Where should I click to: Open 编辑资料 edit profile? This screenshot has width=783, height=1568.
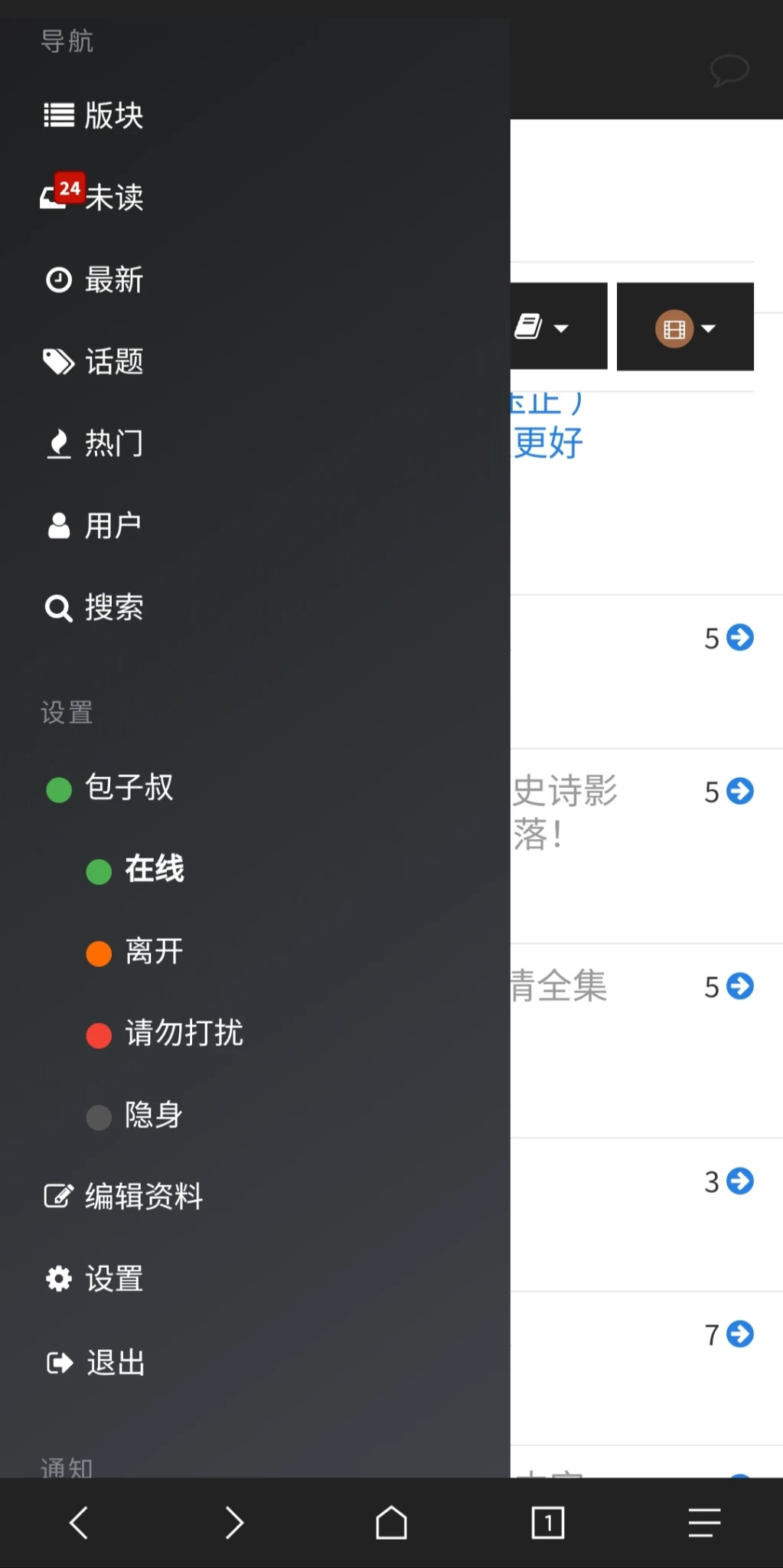pyautogui.click(x=124, y=1197)
